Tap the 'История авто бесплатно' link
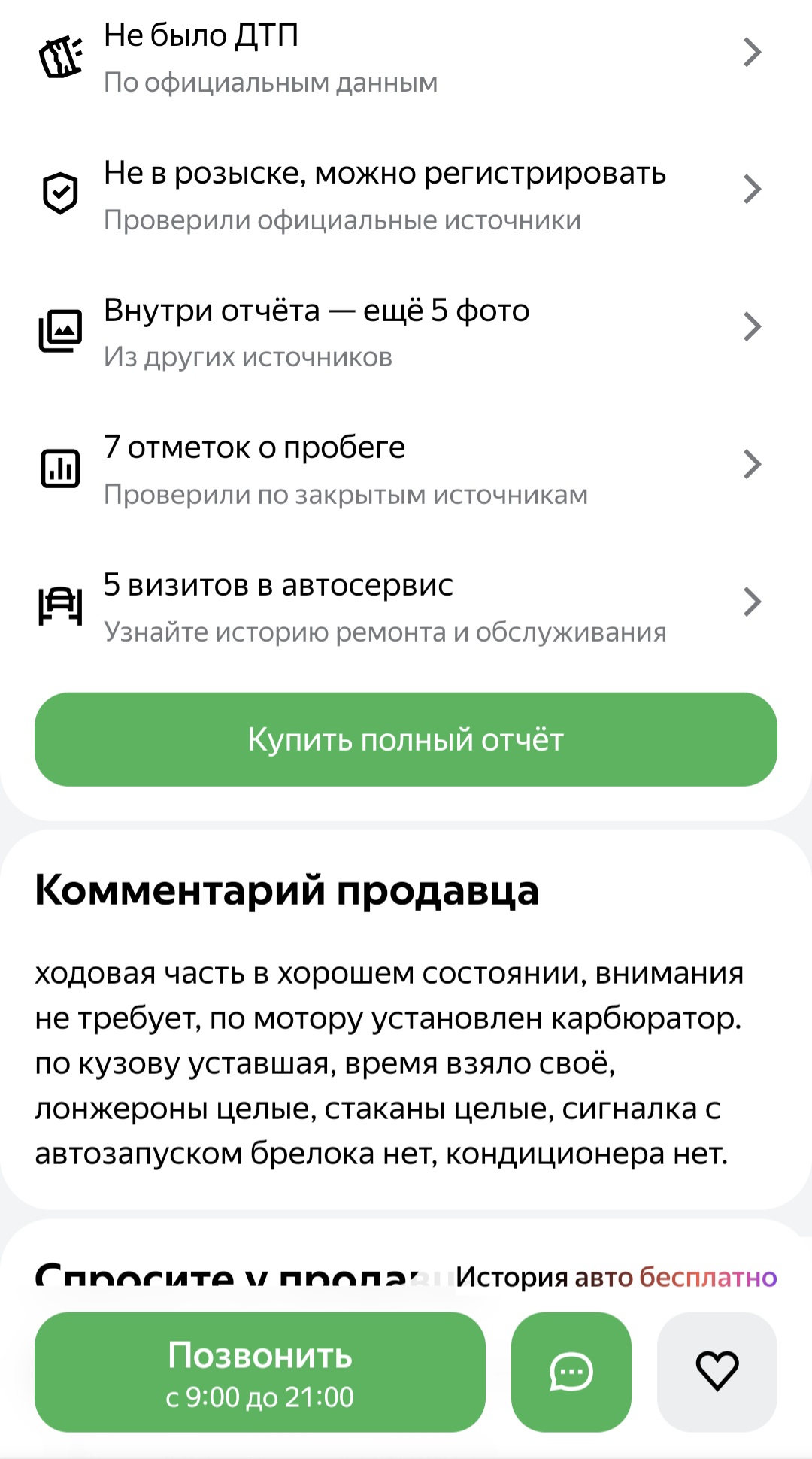This screenshot has width=812, height=1459. point(616,1277)
